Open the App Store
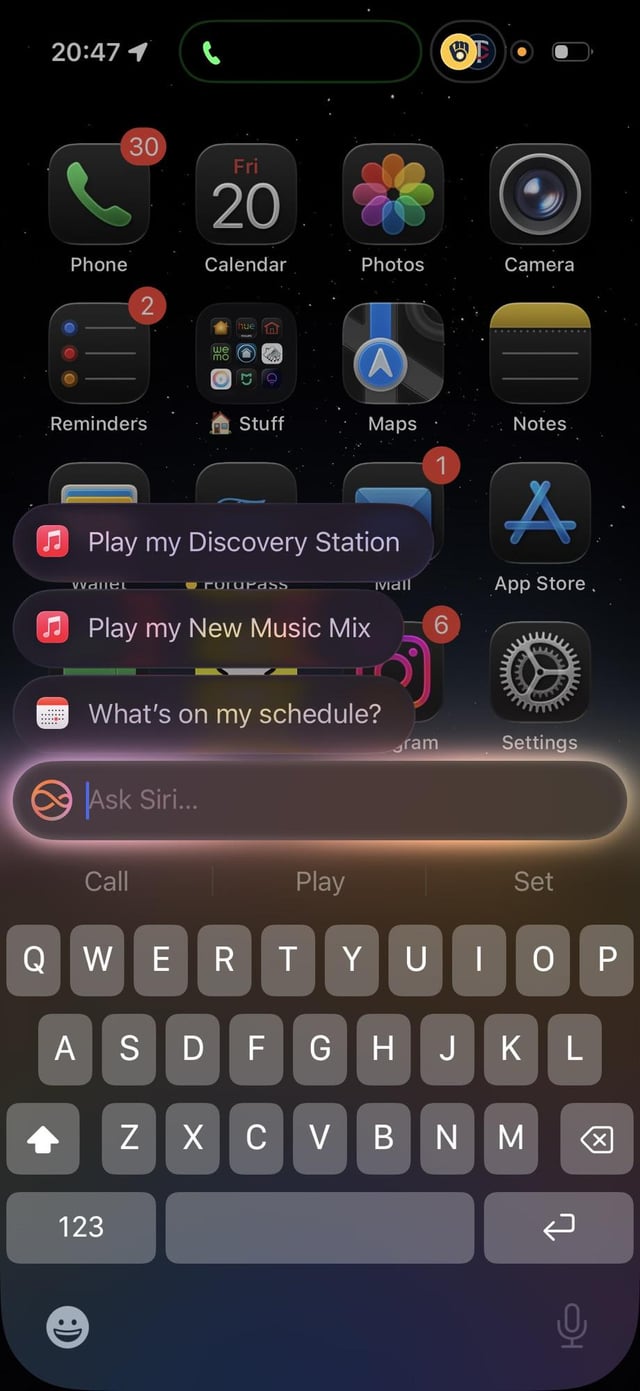 pos(540,512)
